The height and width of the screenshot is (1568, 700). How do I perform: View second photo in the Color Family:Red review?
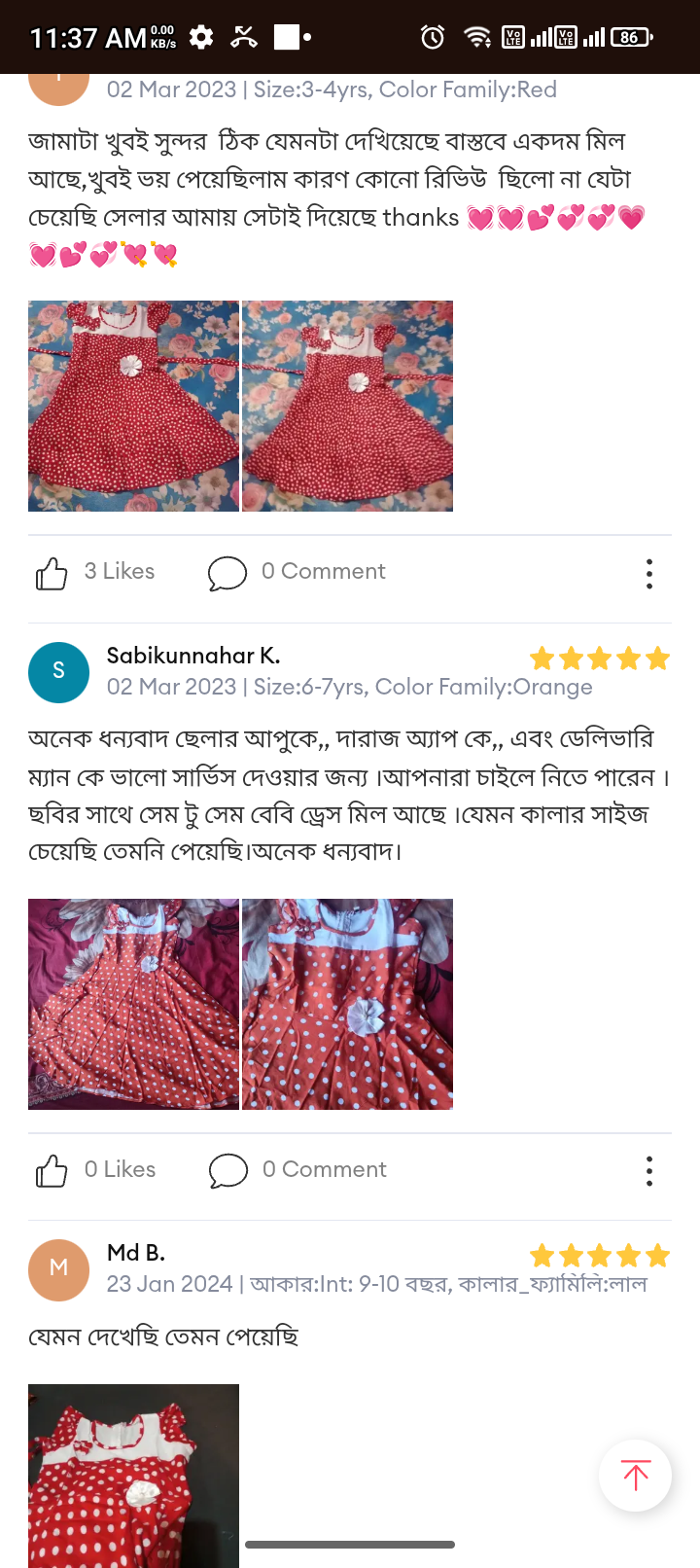pos(347,406)
